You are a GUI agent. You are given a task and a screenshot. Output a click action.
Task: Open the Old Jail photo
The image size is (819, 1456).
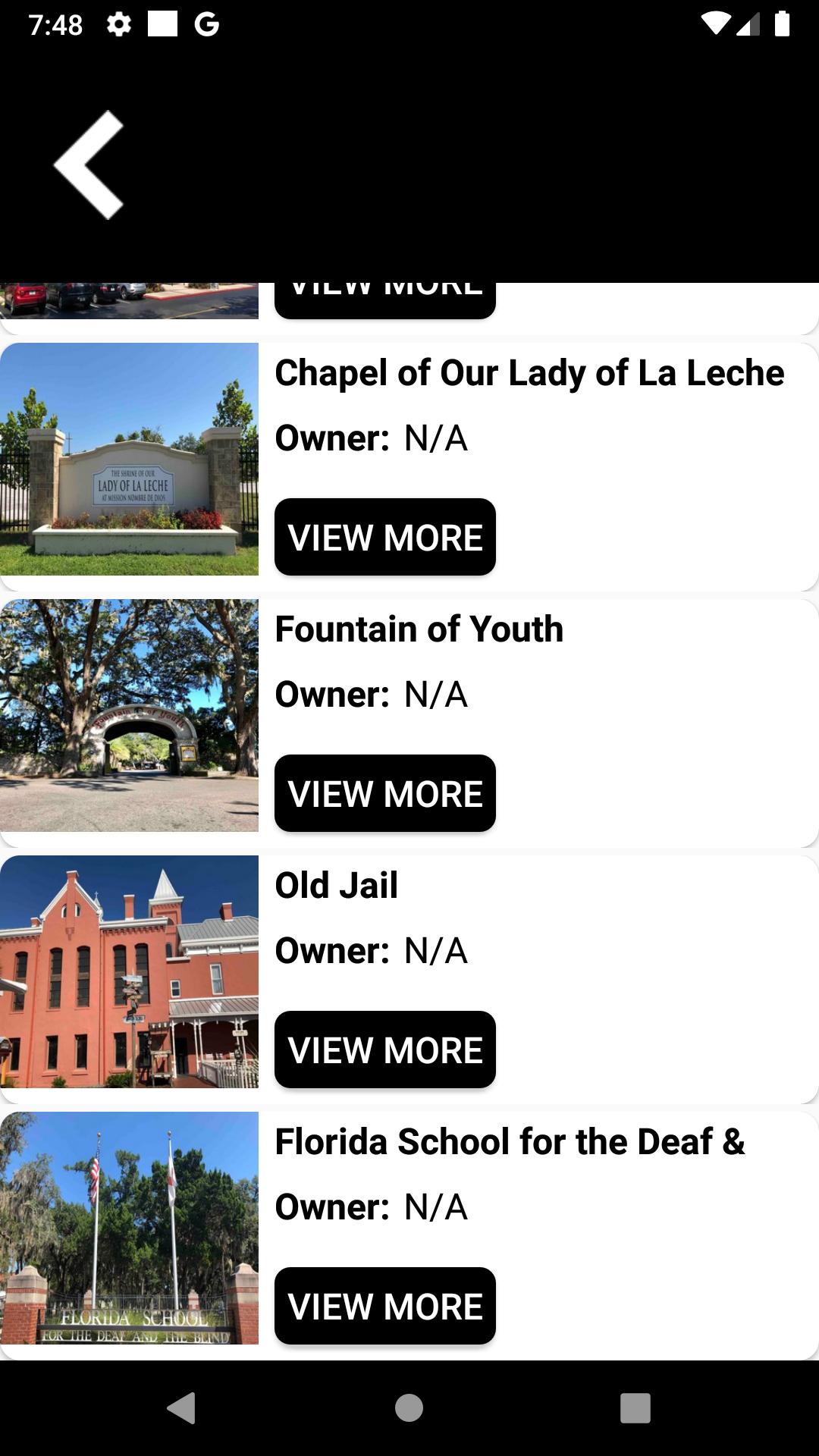coord(129,971)
